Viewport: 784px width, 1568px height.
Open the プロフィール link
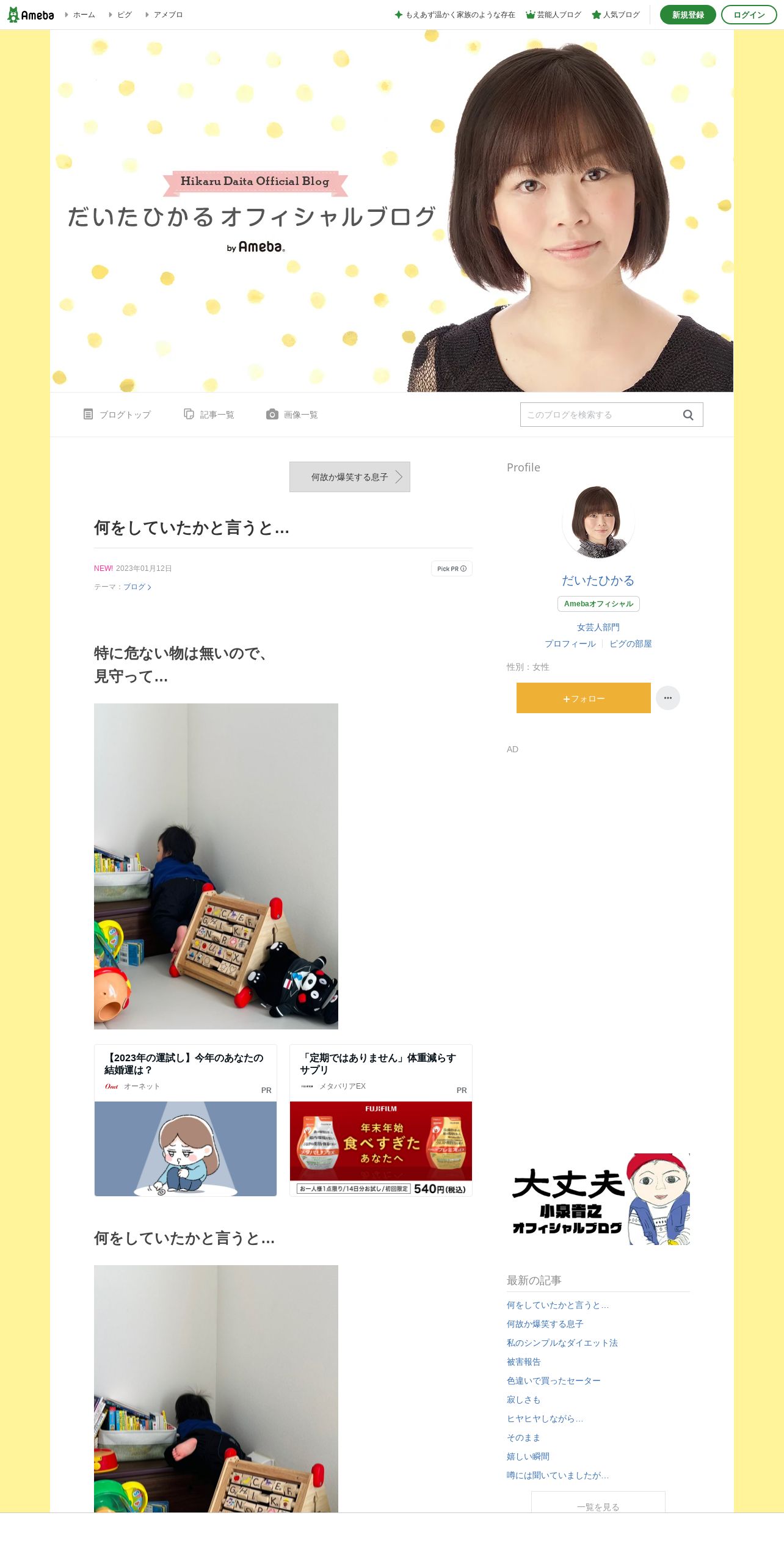[570, 644]
